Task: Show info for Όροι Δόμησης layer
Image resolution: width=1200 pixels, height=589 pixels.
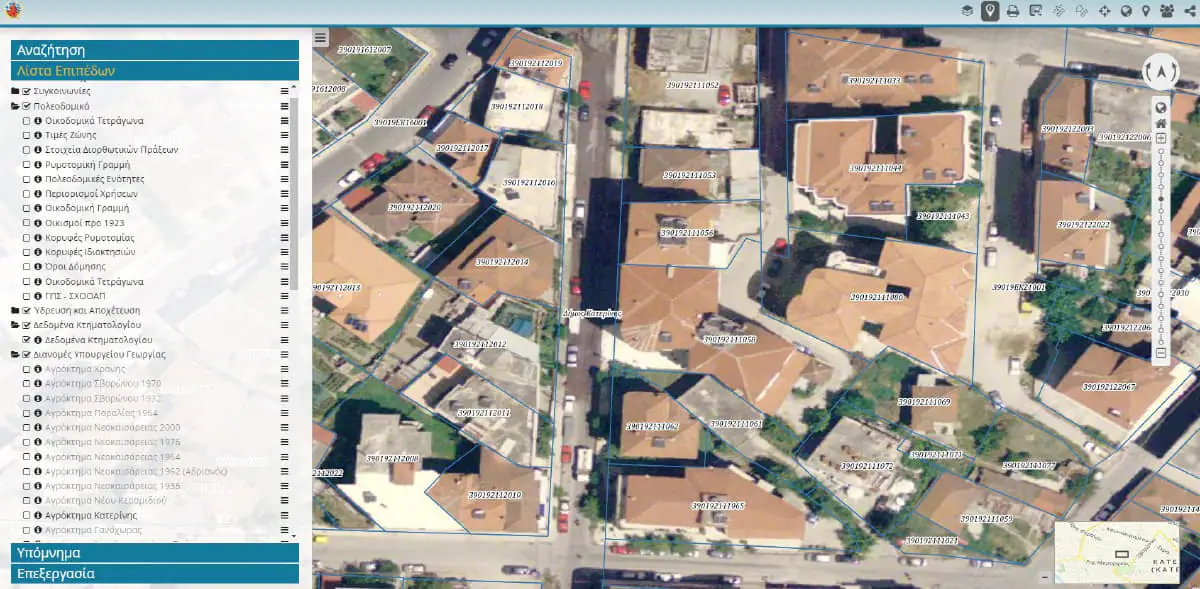Action: point(37,267)
